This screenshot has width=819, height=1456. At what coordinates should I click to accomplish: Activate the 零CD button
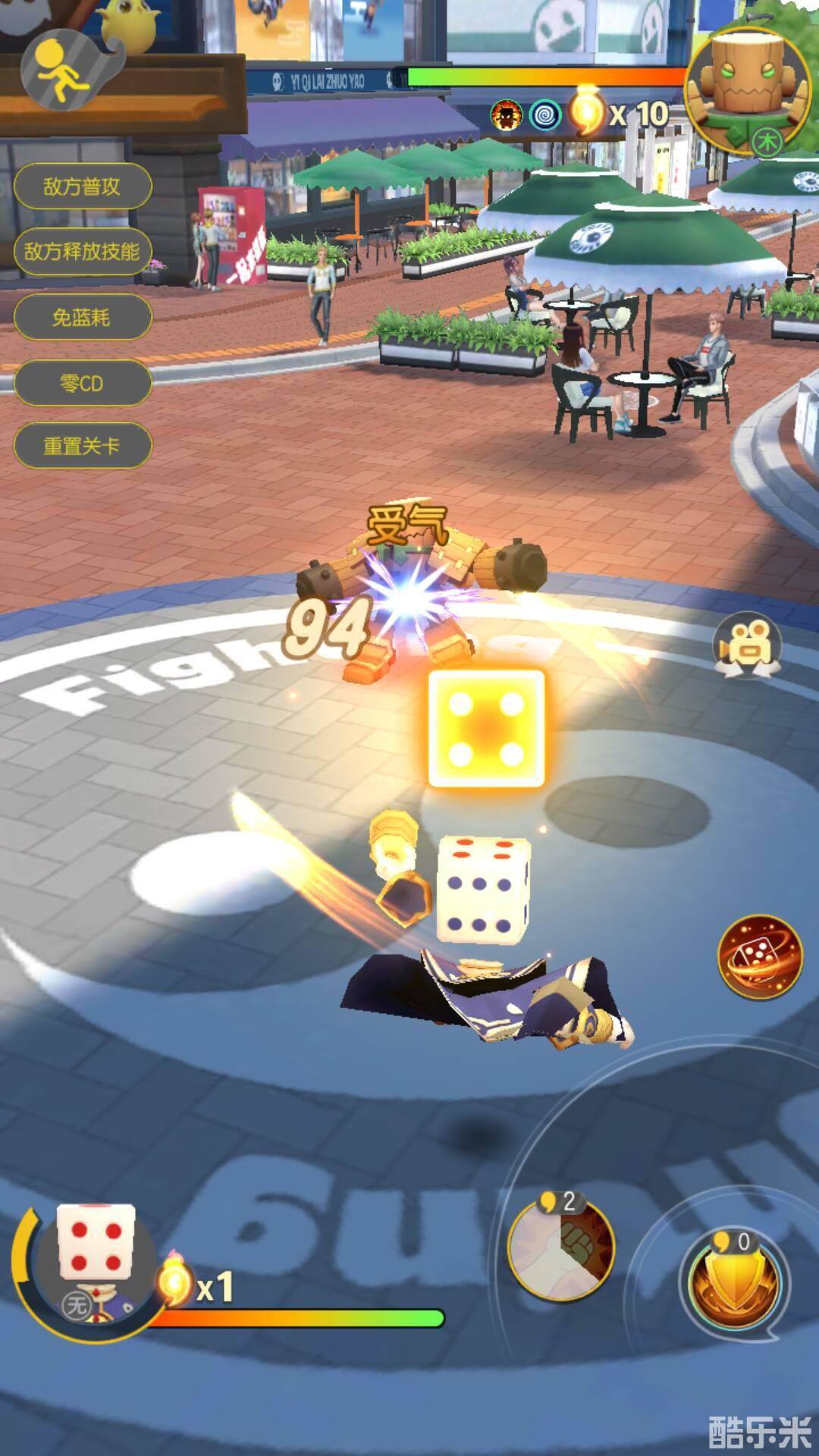[x=82, y=383]
